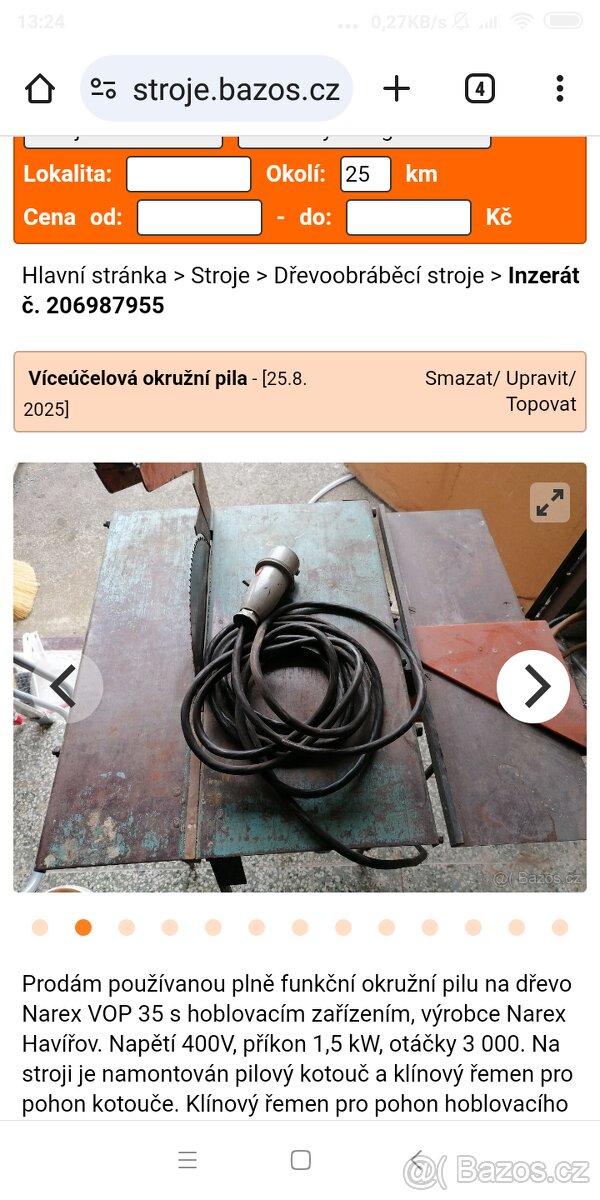600x1200 pixels.
Task: Expand the photo to fullscreen
Action: pyautogui.click(x=549, y=503)
